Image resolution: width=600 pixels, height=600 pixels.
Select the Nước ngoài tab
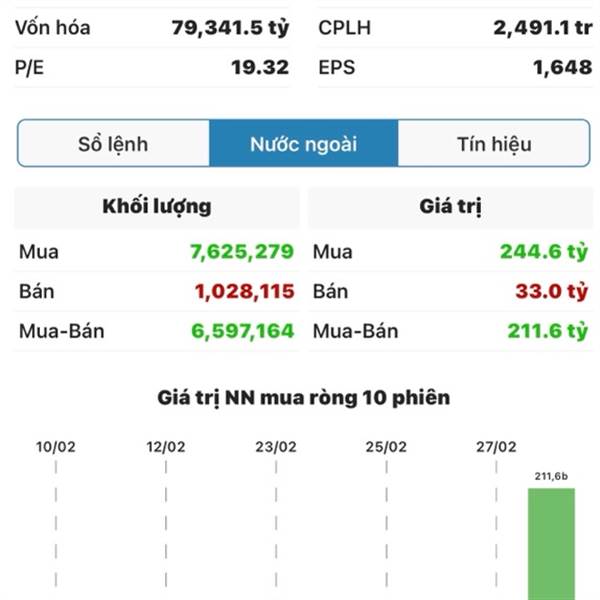pos(303,144)
